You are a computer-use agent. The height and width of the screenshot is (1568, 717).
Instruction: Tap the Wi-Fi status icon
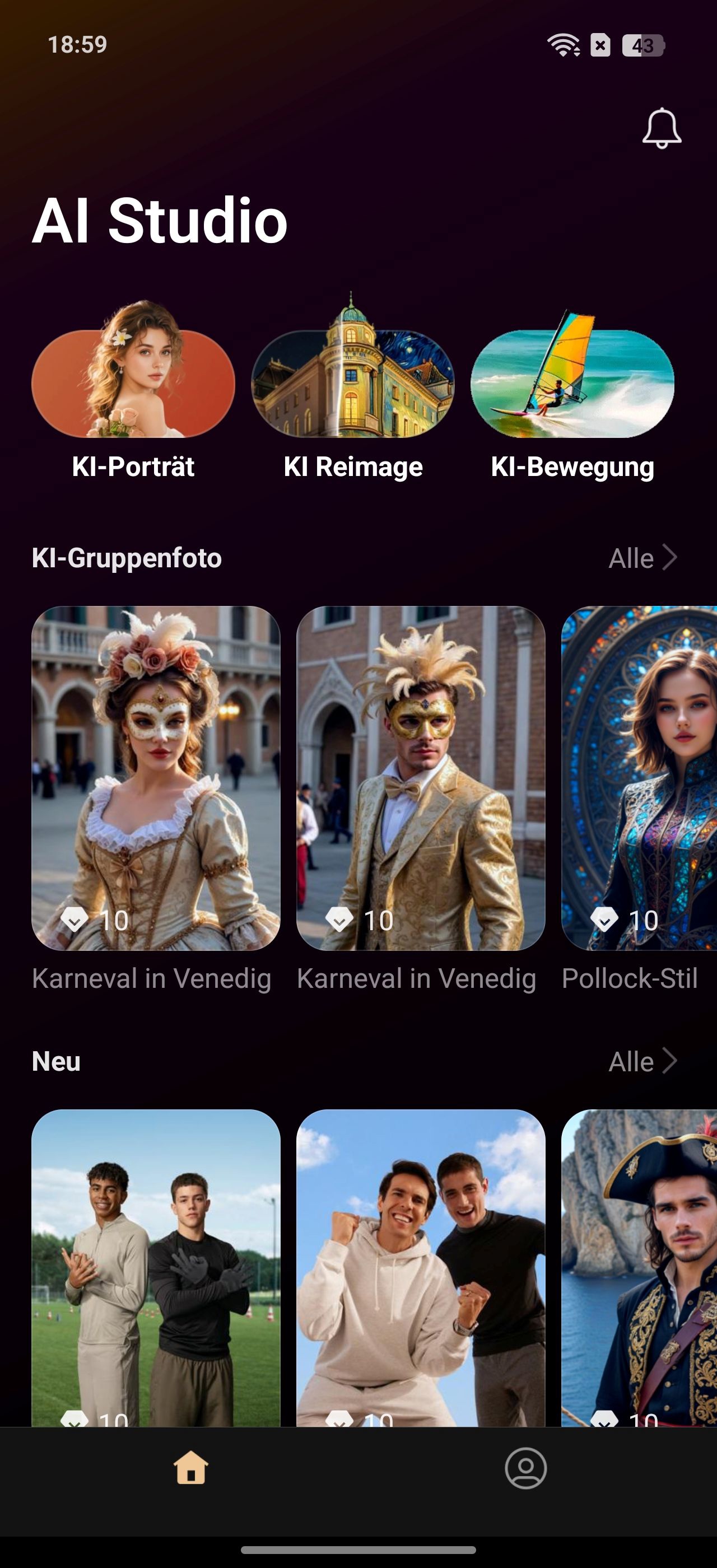pyautogui.click(x=563, y=45)
